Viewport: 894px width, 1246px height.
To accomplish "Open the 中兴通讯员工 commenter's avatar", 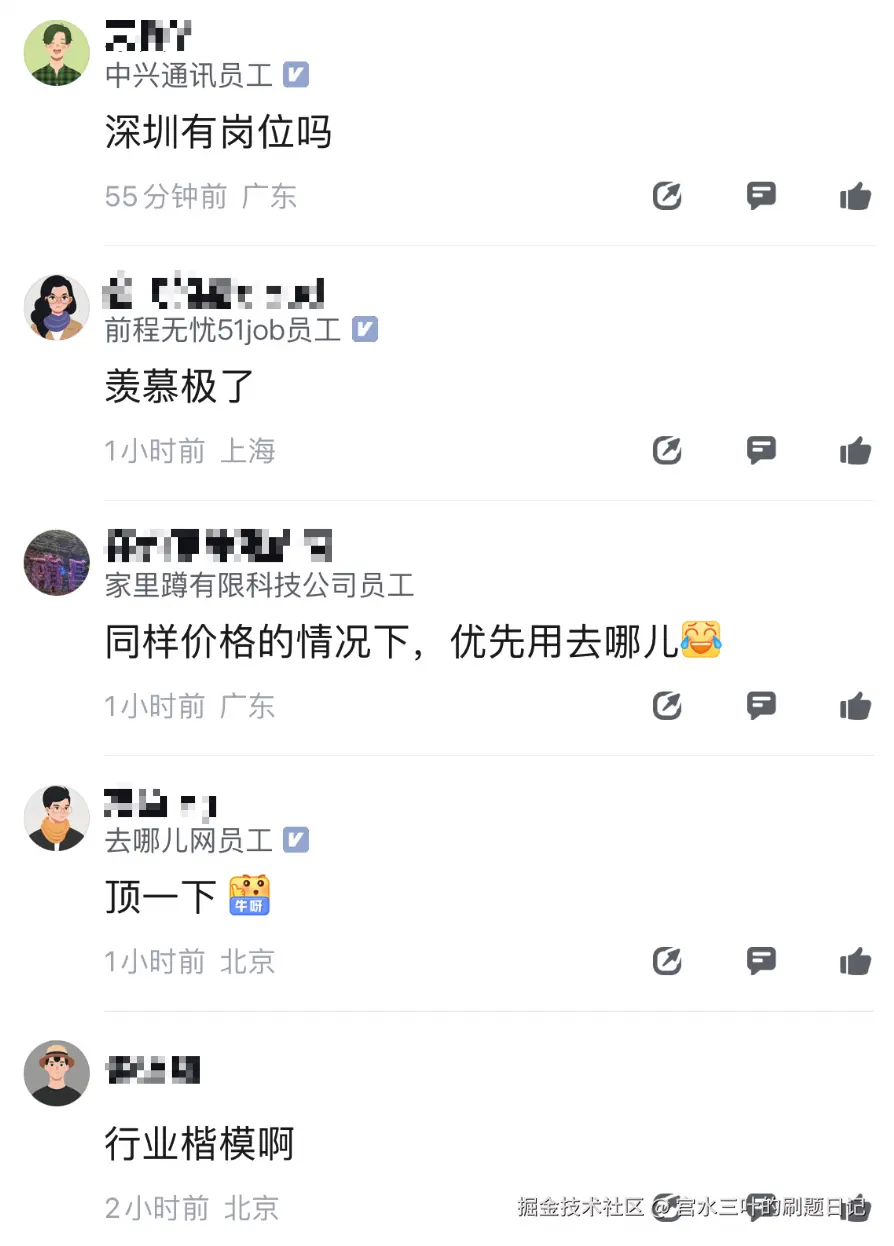I will point(57,53).
